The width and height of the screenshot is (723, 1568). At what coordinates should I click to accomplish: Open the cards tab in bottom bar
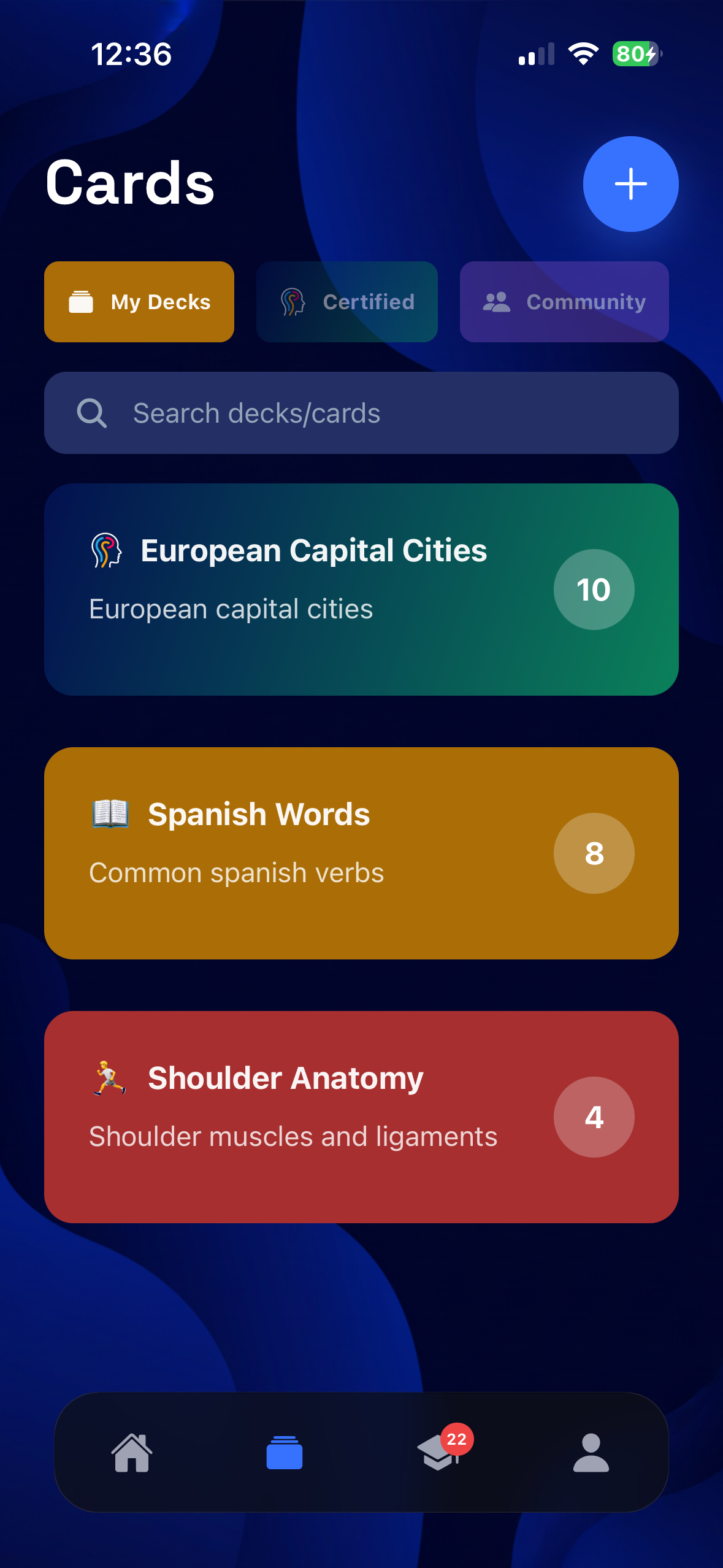pyautogui.click(x=285, y=1452)
